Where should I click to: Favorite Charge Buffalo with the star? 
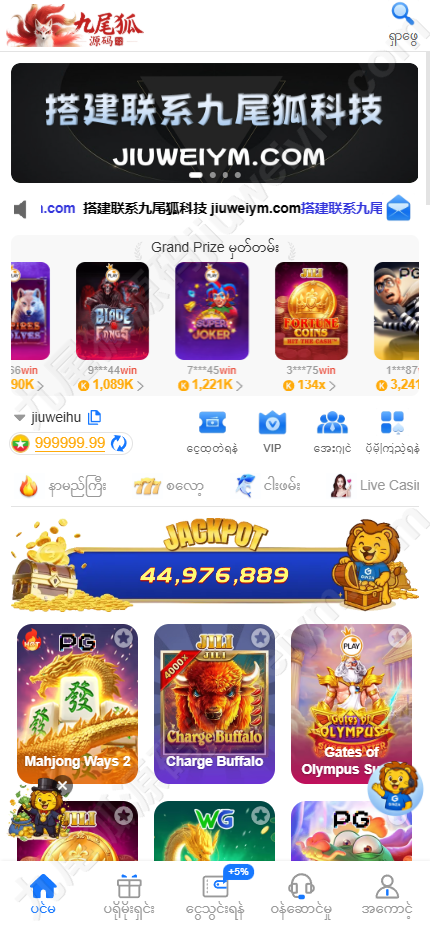260,638
